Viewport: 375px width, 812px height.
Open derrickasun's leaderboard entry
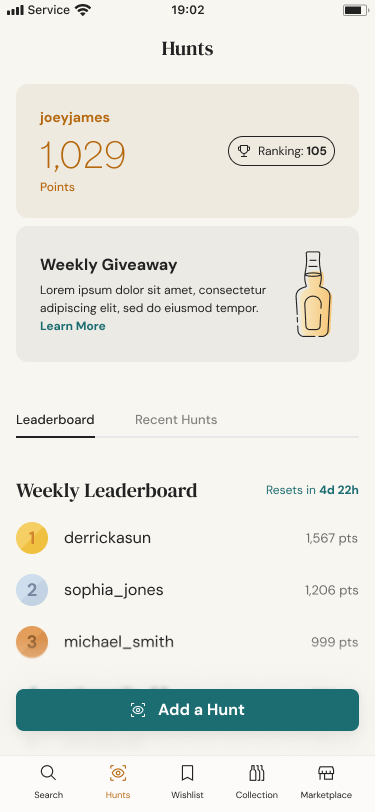coord(188,538)
